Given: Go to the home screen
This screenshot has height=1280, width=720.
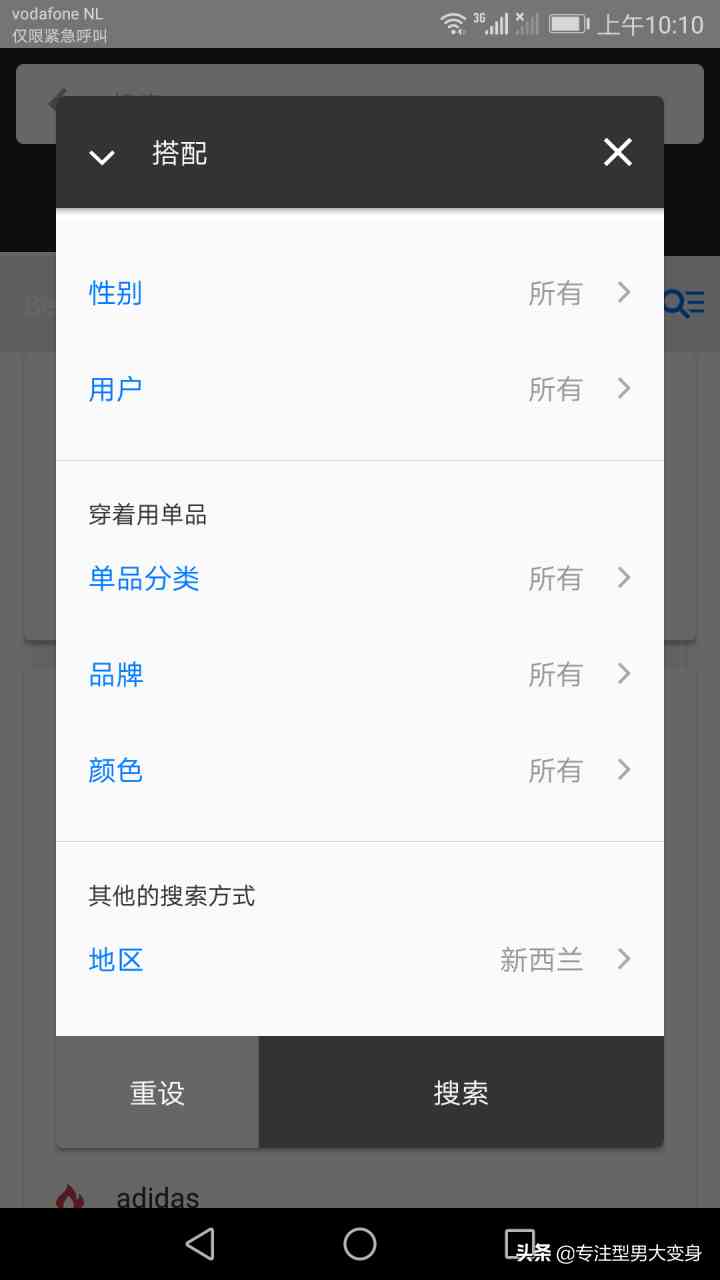Looking at the screenshot, I should 360,1244.
